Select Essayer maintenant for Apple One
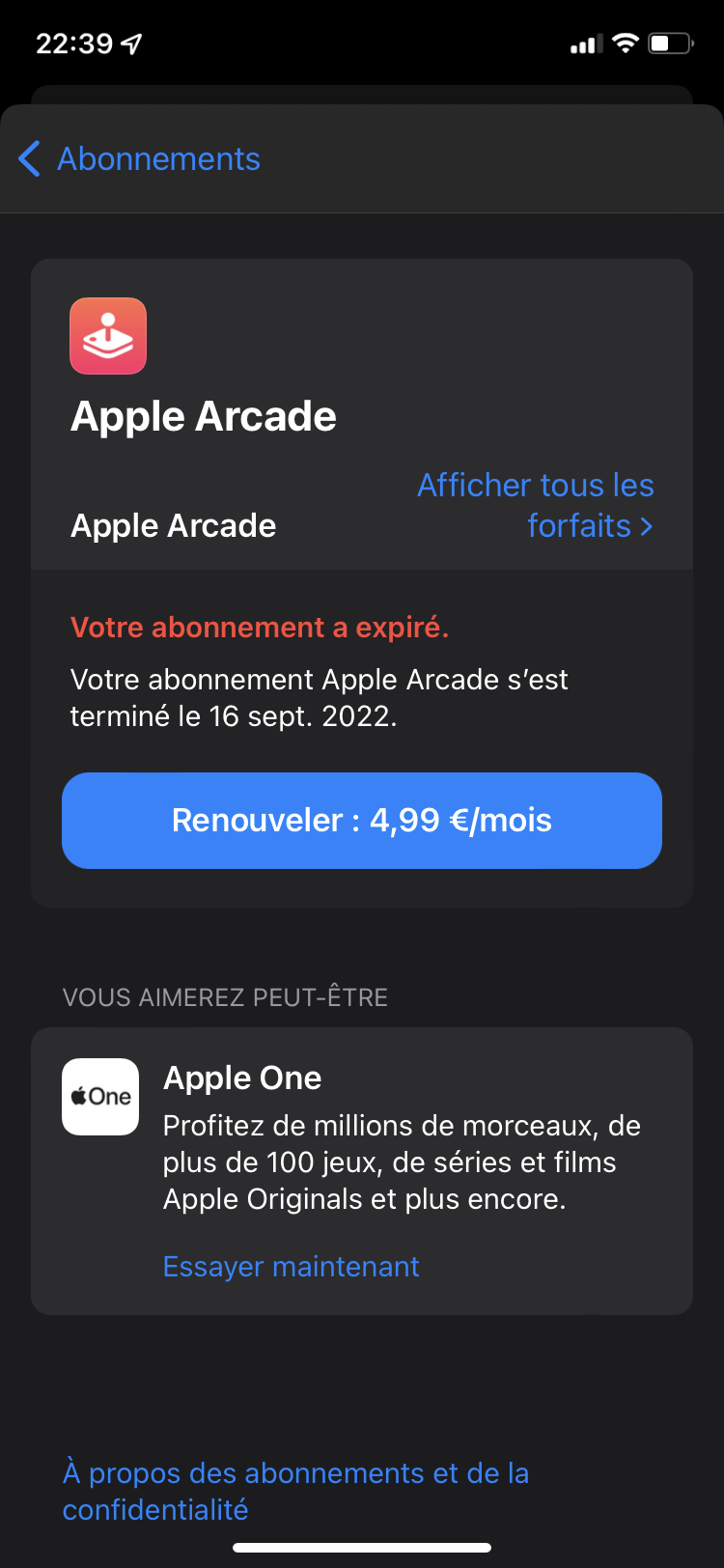This screenshot has width=724, height=1568. 291,1266
